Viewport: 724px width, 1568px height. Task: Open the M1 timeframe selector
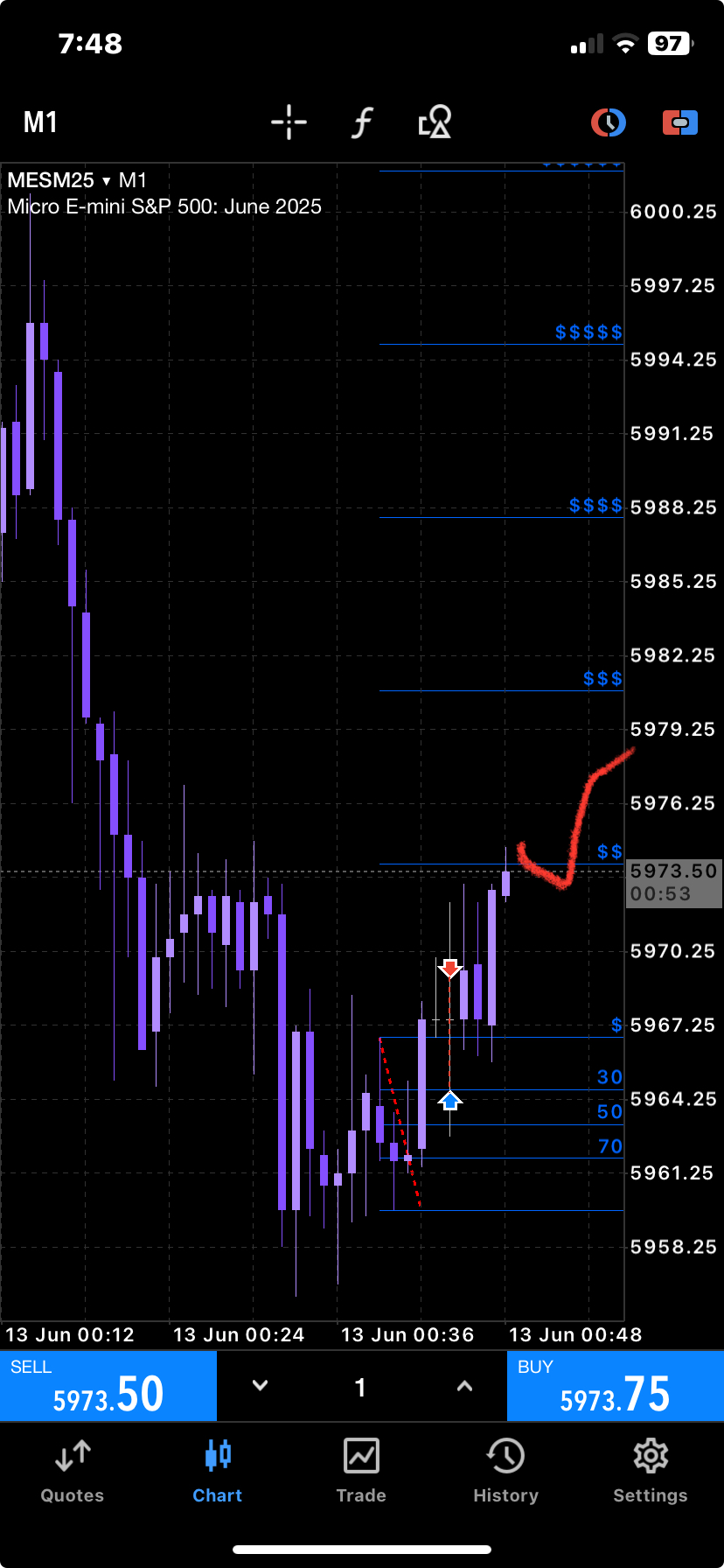pyautogui.click(x=40, y=122)
